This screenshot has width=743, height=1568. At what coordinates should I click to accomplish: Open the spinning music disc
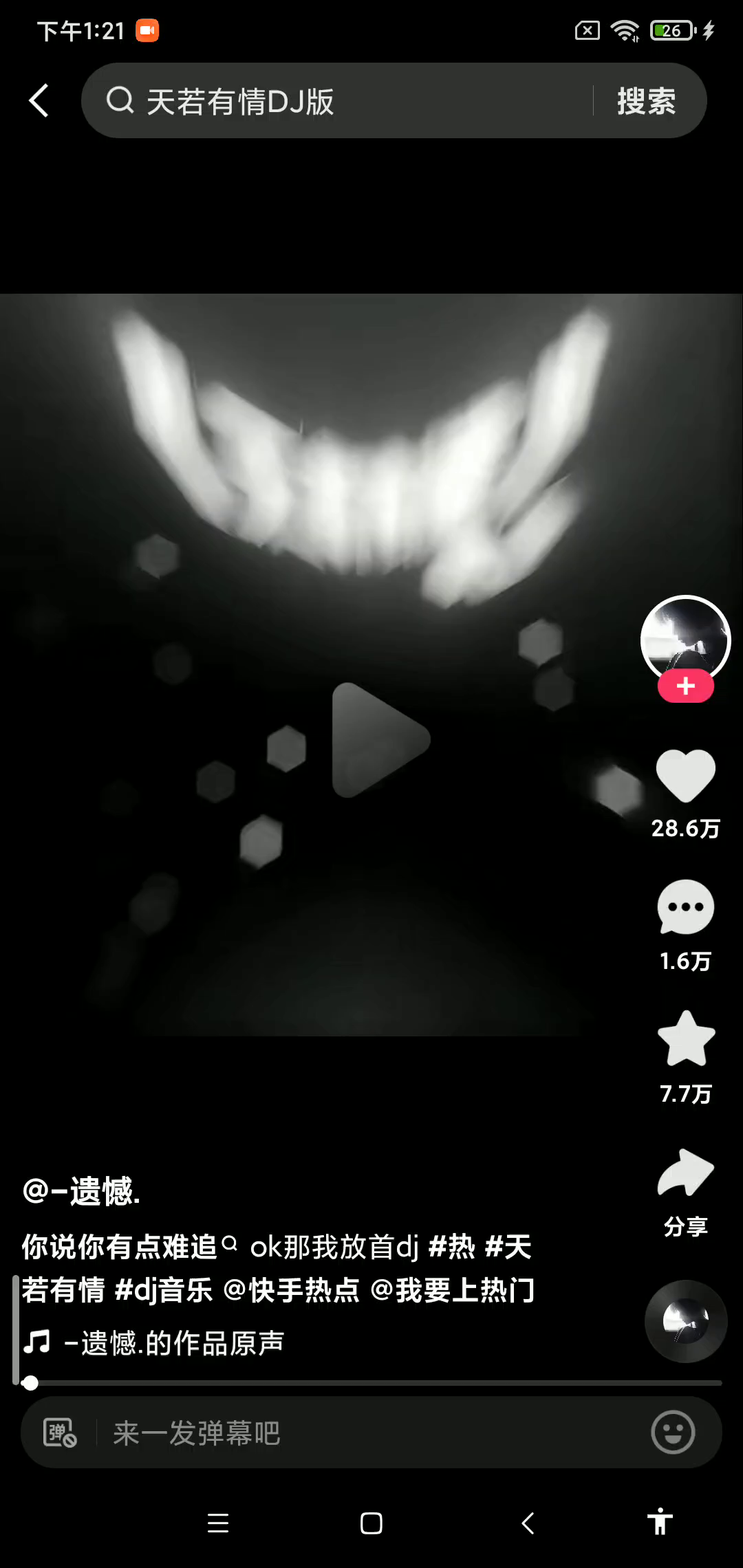685,1321
